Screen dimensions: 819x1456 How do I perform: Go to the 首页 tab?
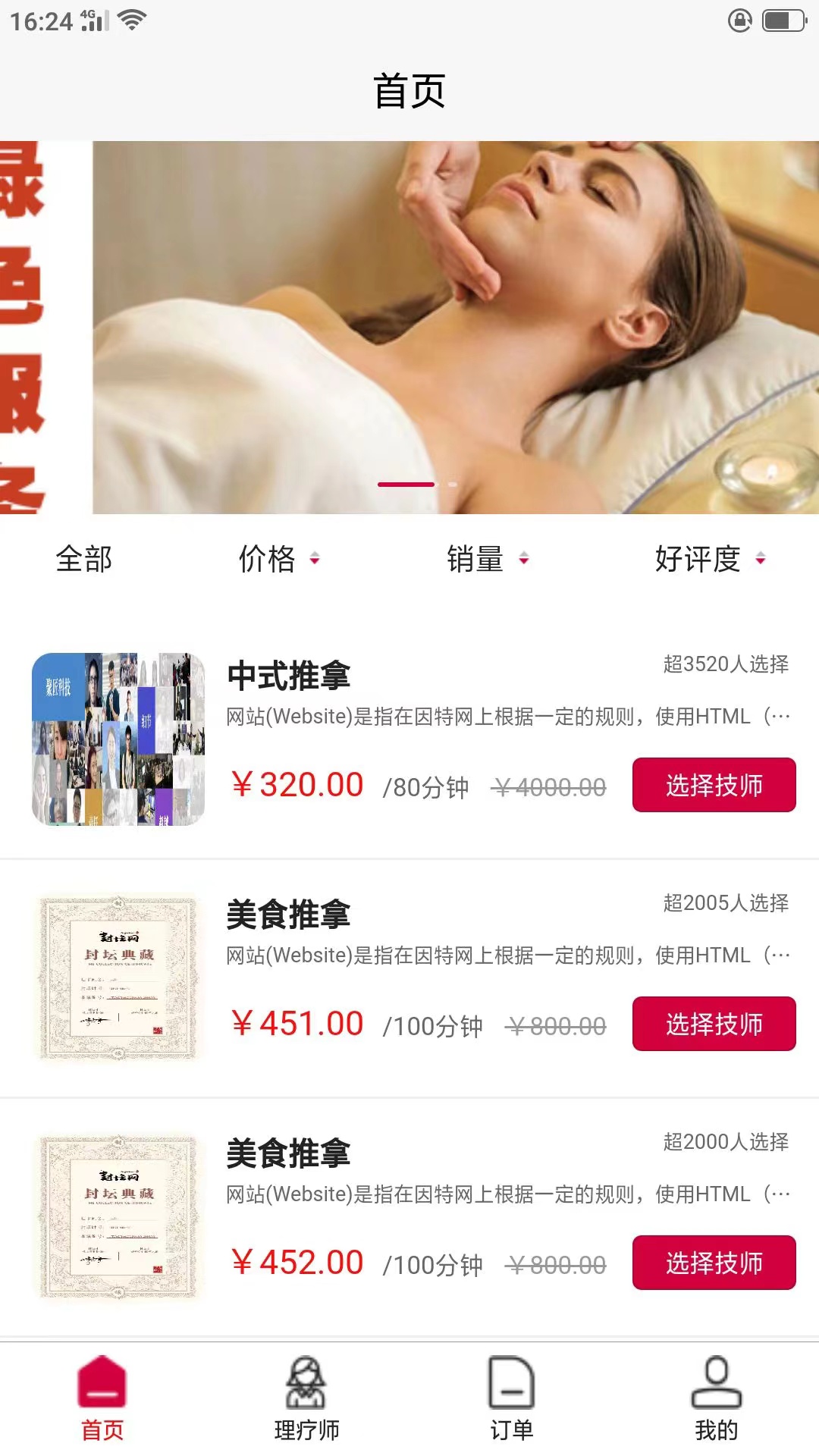pyautogui.click(x=102, y=1399)
